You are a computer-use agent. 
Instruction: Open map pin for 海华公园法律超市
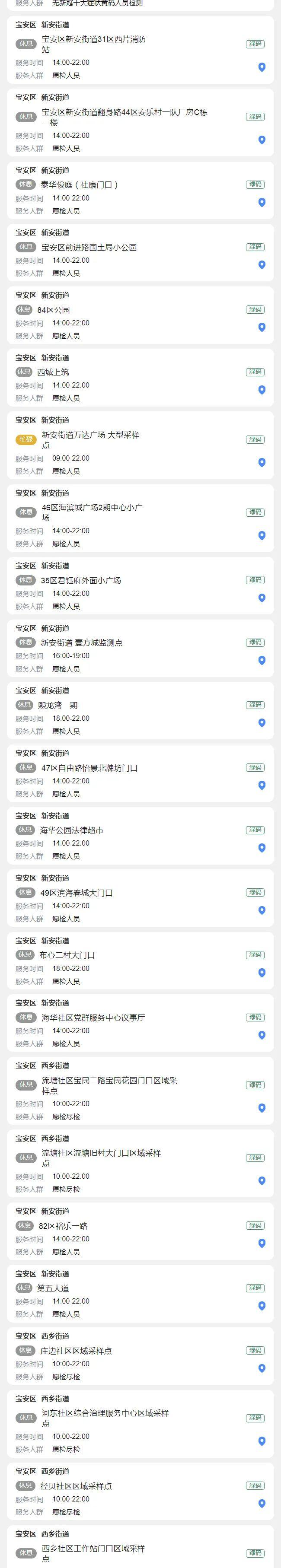pos(262,848)
